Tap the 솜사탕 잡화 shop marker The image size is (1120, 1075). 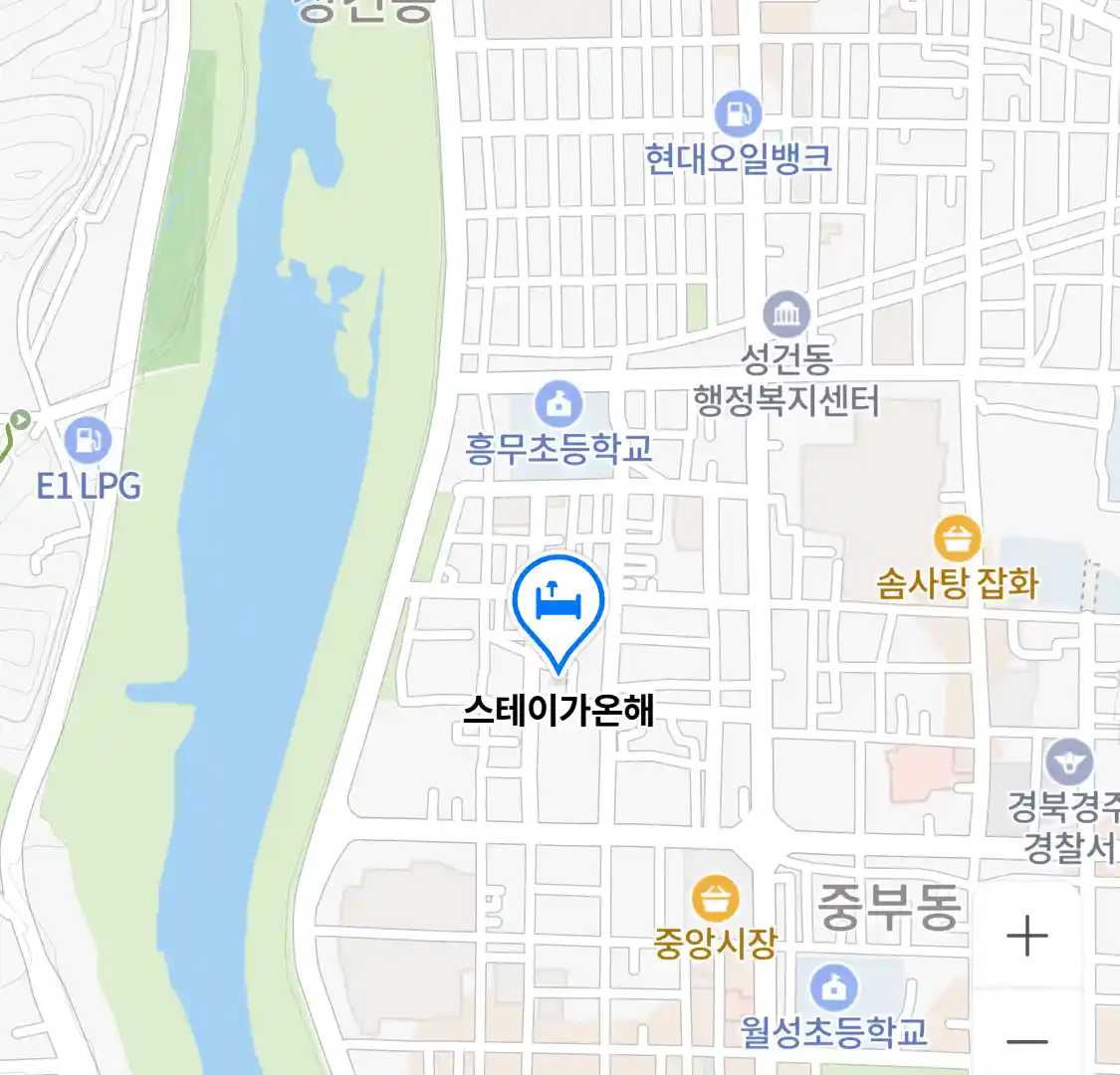tap(957, 539)
